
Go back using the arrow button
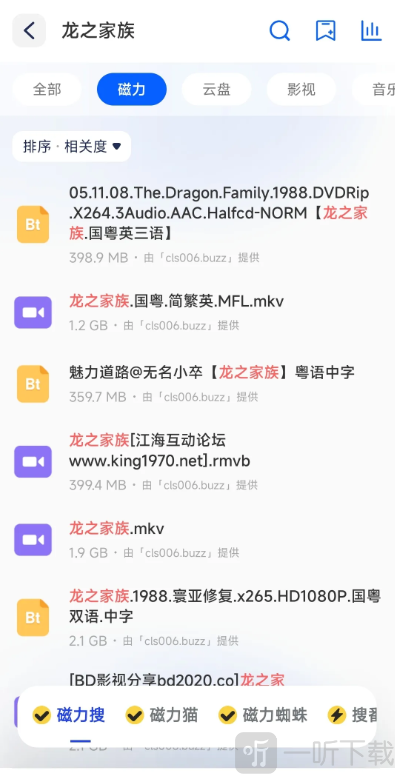[29, 31]
